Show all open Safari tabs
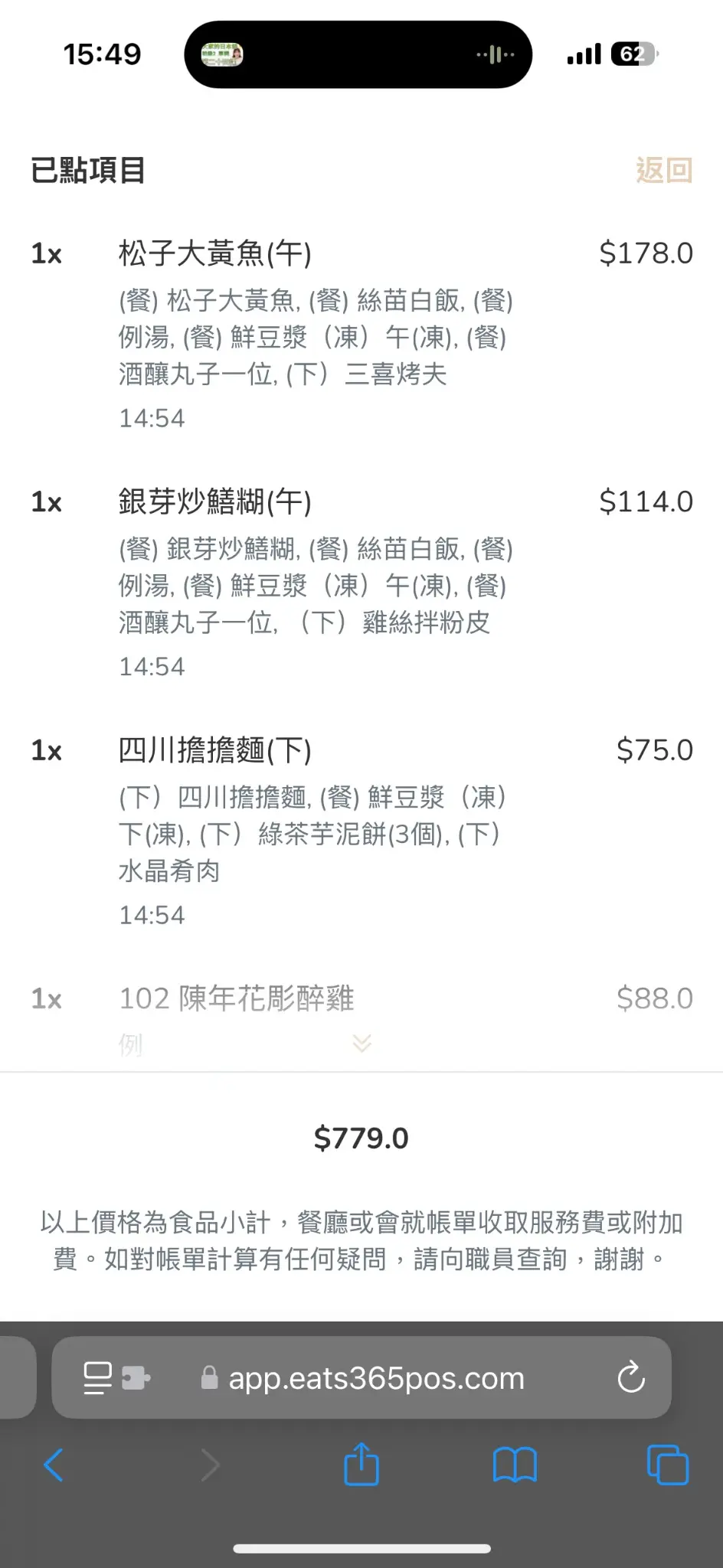 coord(668,1465)
